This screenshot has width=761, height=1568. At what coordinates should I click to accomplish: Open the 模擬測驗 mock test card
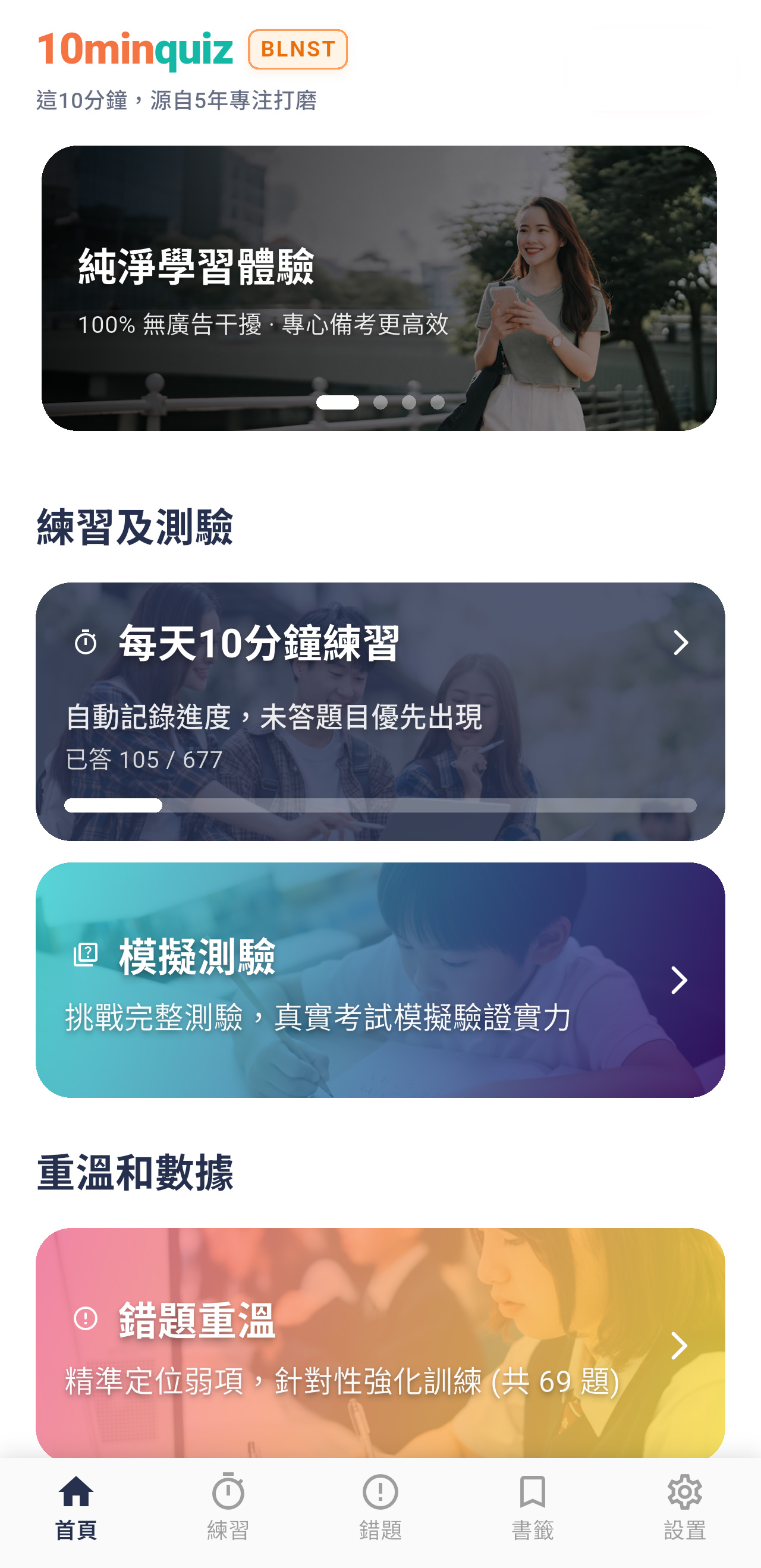coord(380,980)
